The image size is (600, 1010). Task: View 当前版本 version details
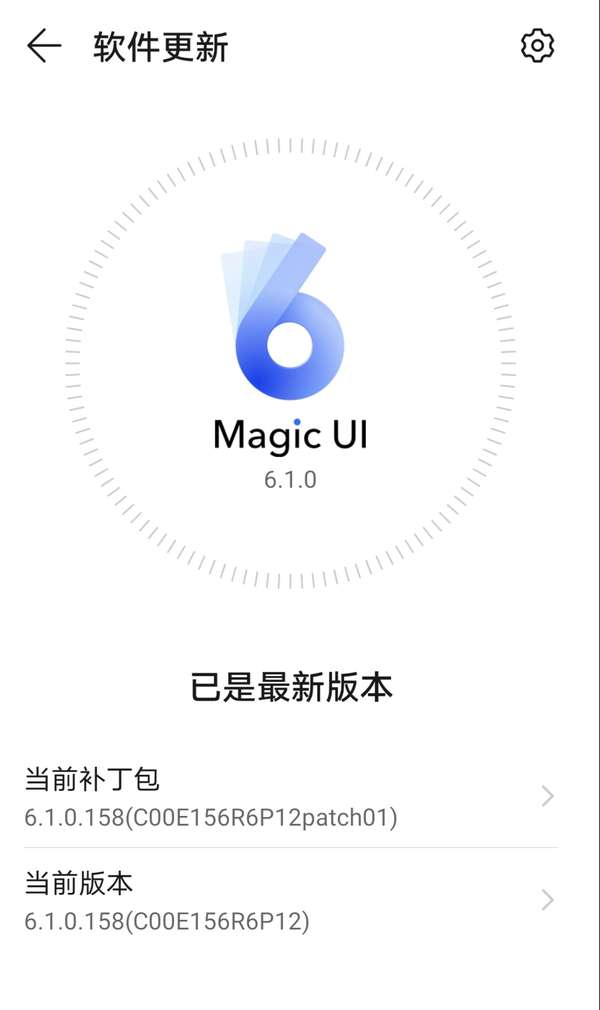coord(291,900)
